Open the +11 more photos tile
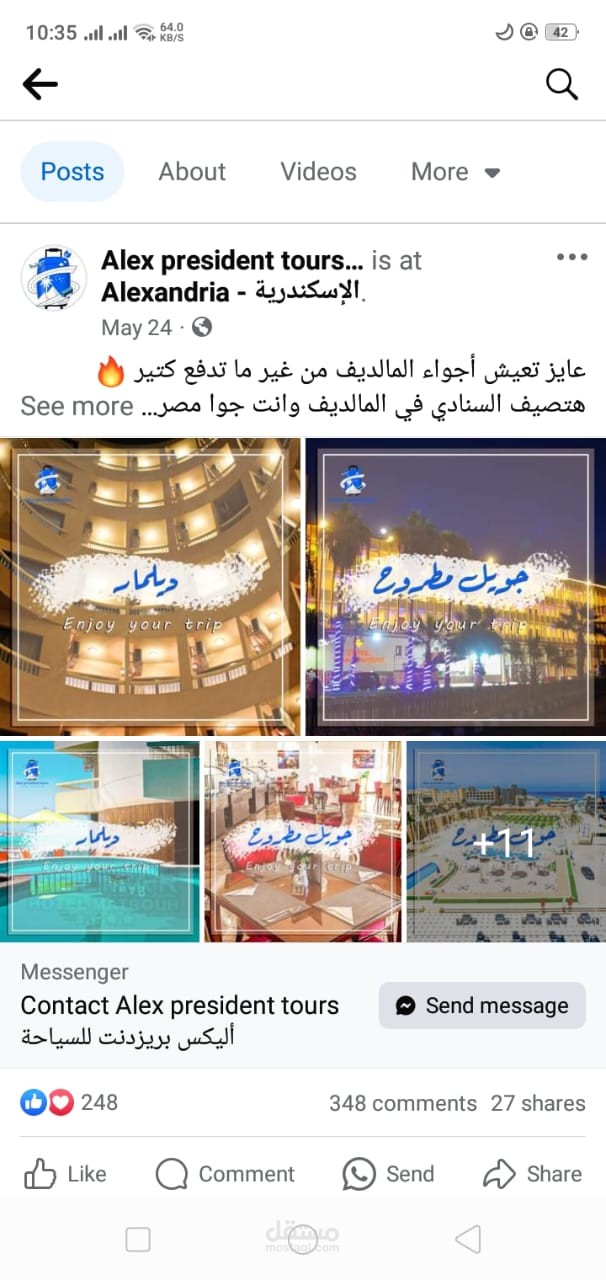 (x=506, y=841)
